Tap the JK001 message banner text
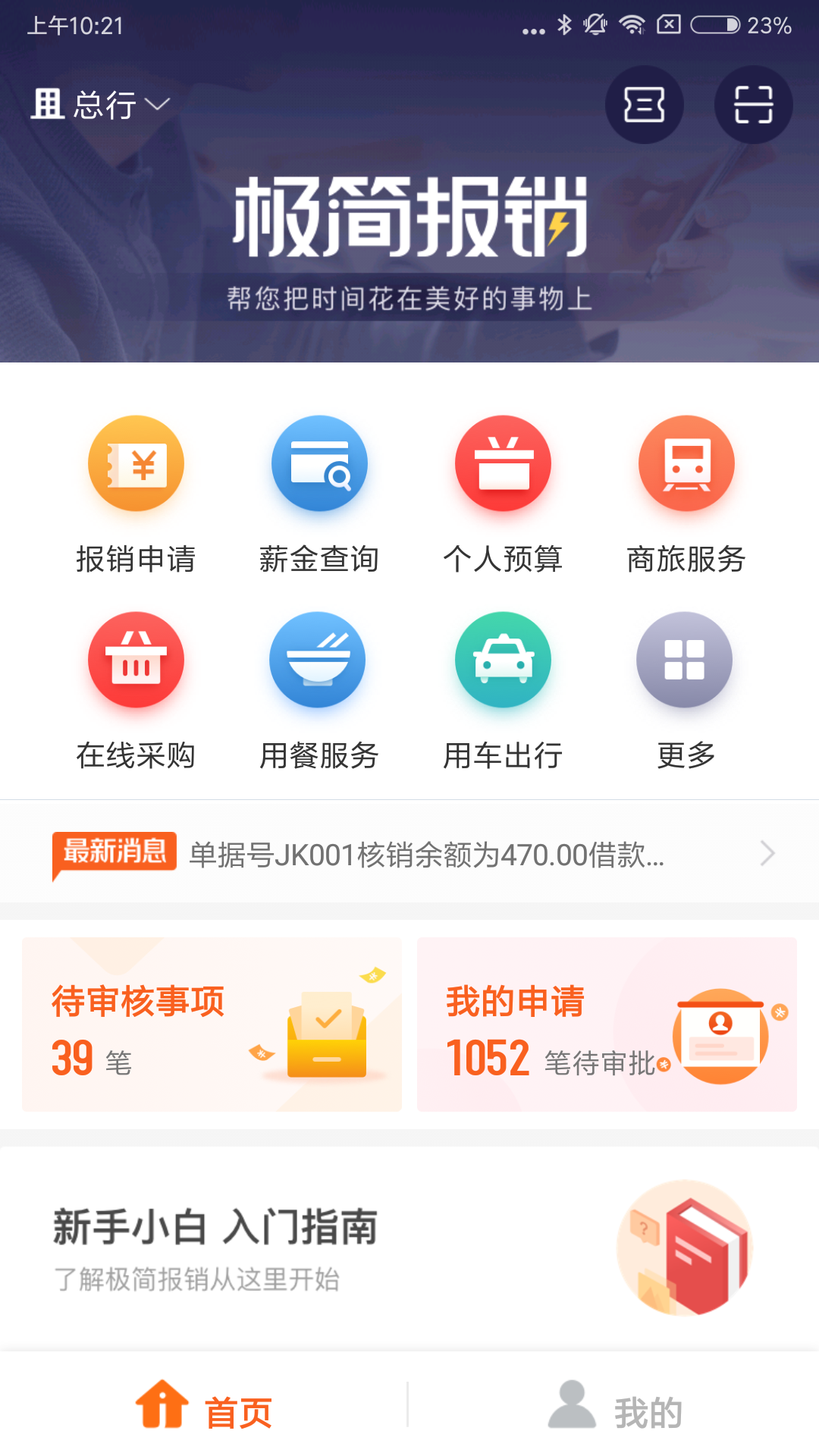The height and width of the screenshot is (1456, 819). pos(425,855)
